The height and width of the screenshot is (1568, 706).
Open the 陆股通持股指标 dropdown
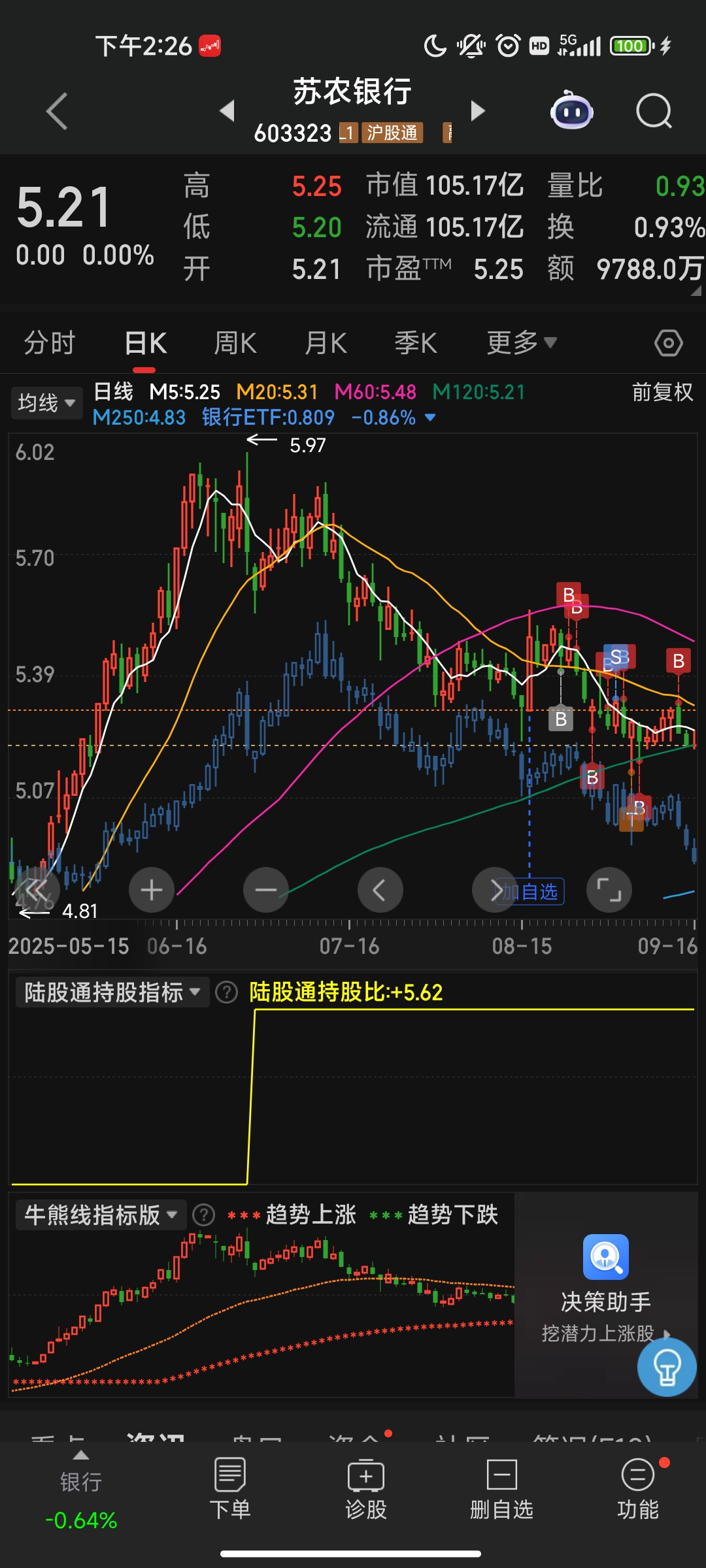(x=112, y=992)
